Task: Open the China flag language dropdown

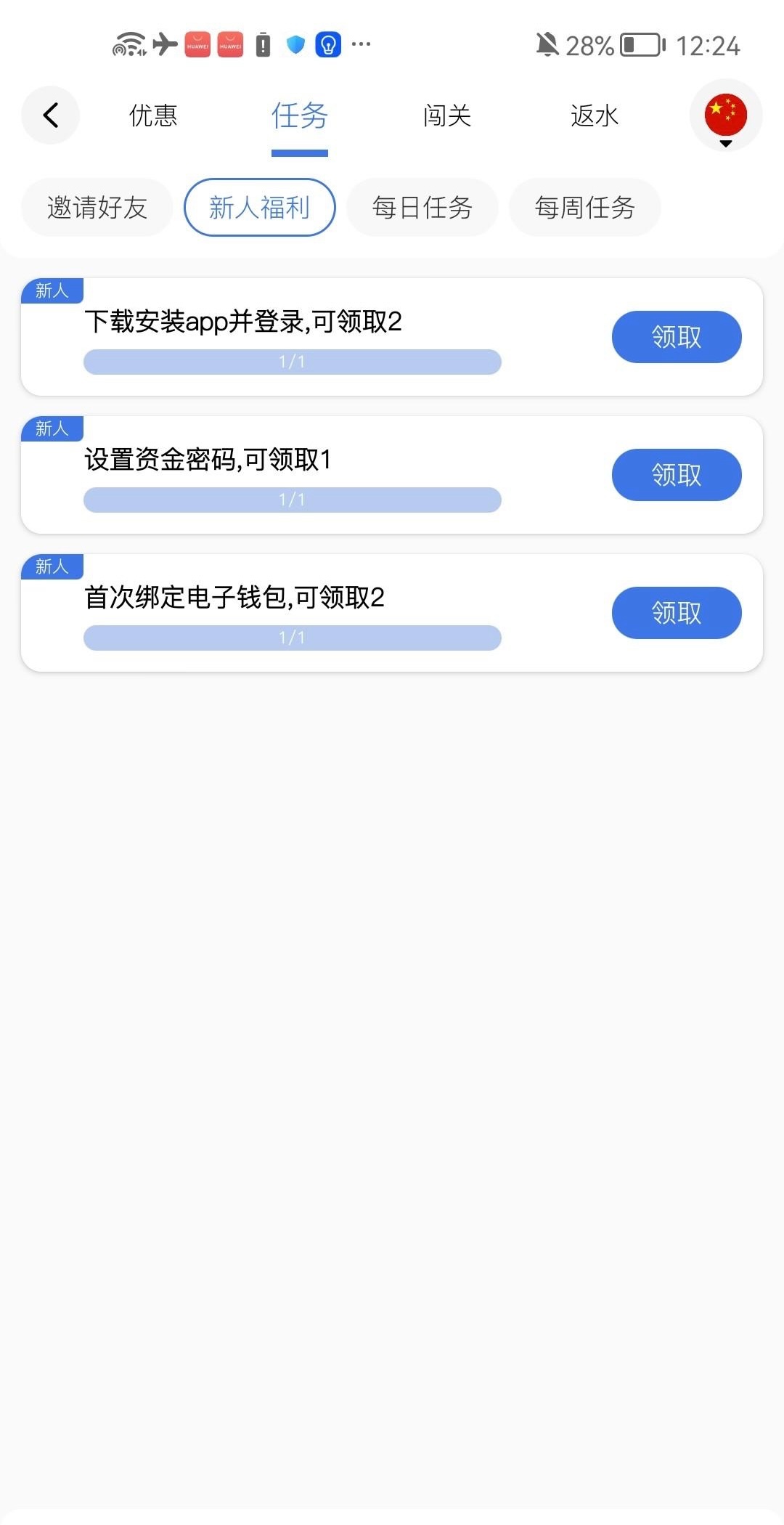Action: click(x=725, y=116)
